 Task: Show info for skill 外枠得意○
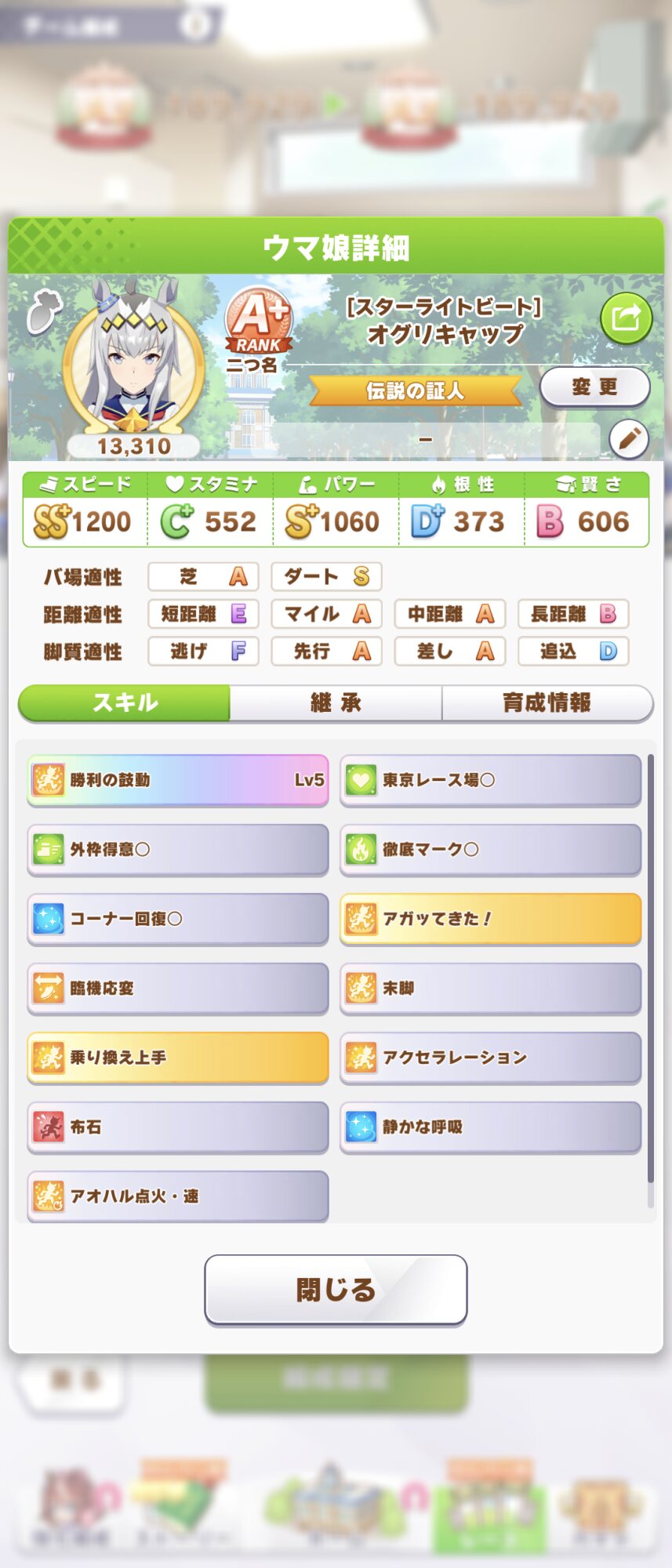(178, 849)
